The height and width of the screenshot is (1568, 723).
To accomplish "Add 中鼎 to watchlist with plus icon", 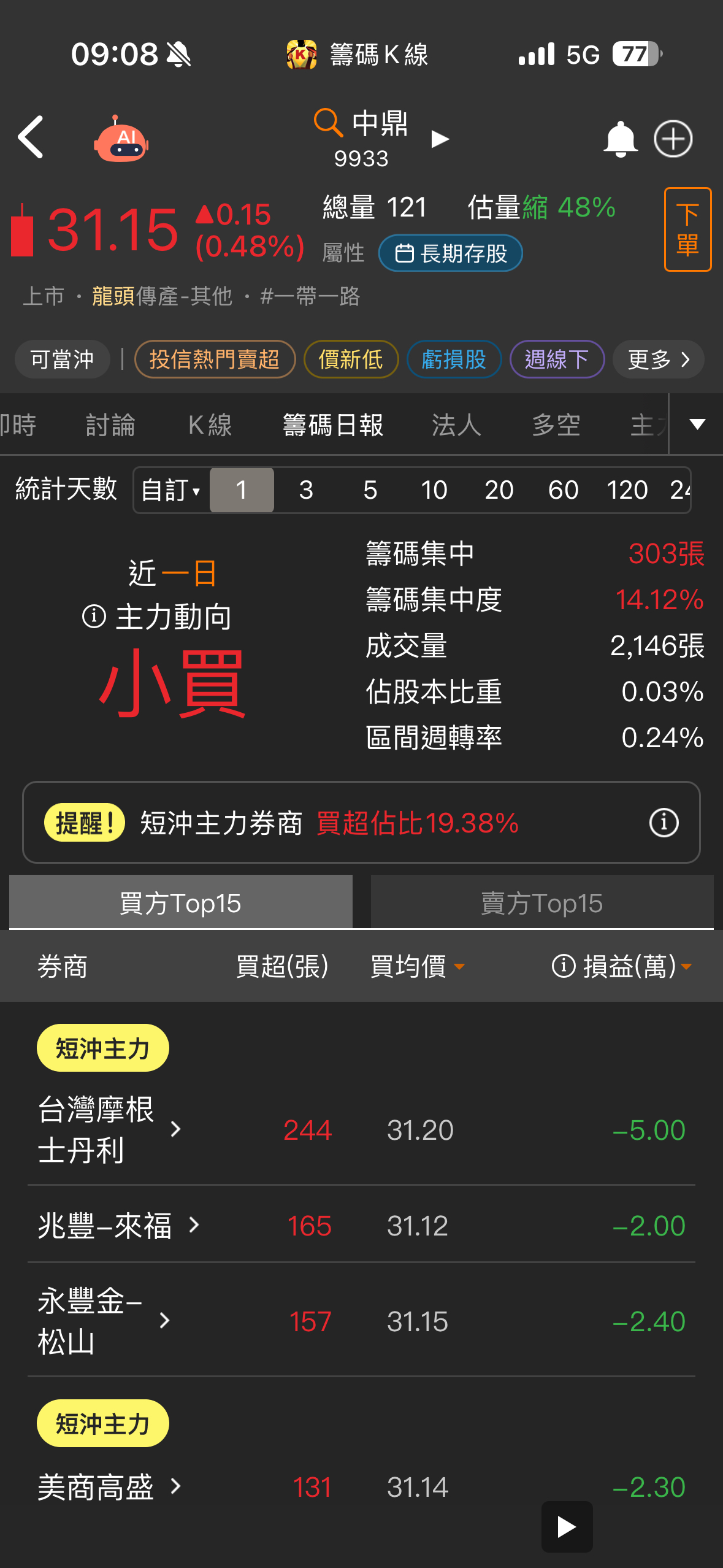I will coord(673,139).
